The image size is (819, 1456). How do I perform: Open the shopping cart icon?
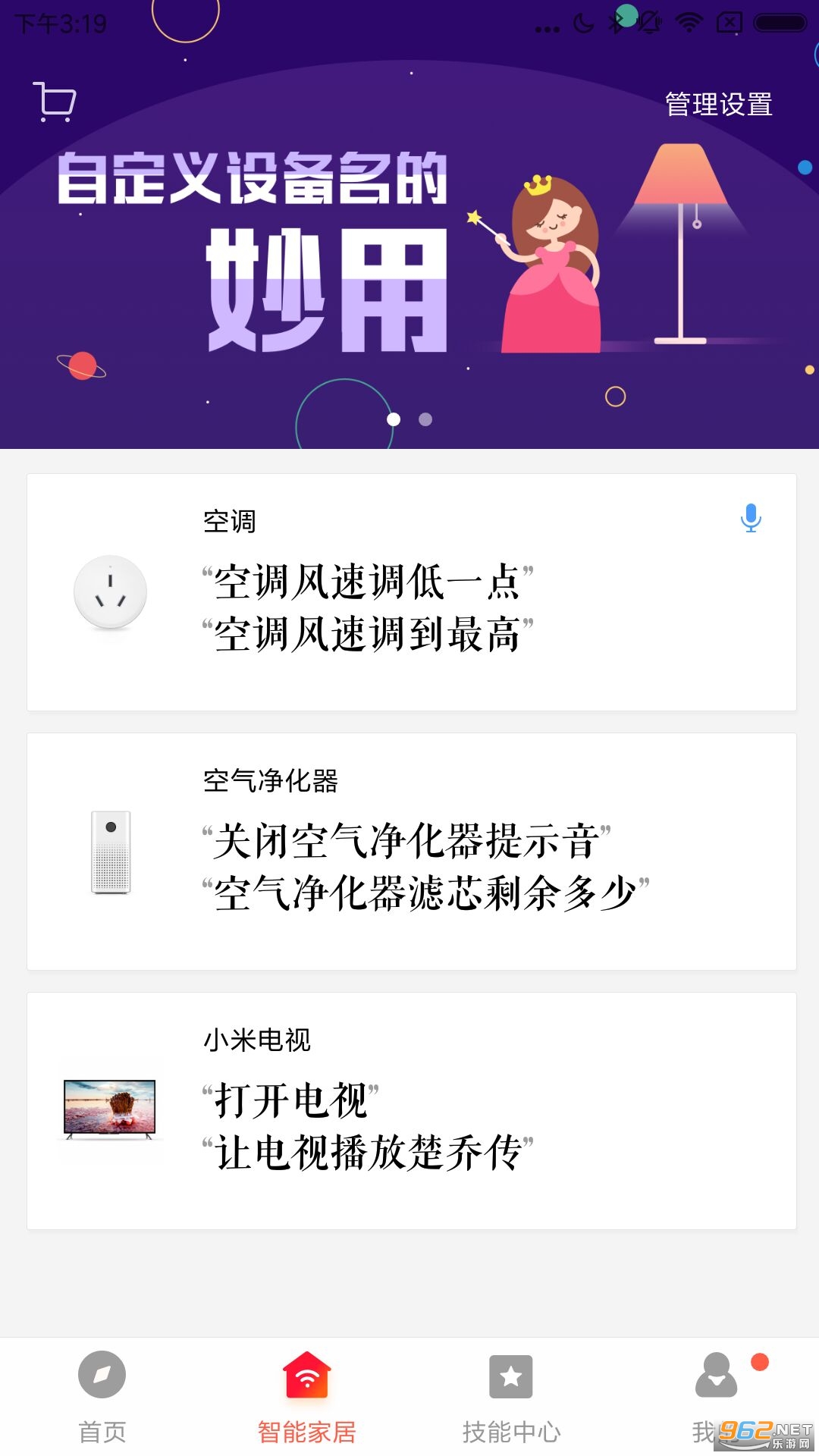(55, 102)
